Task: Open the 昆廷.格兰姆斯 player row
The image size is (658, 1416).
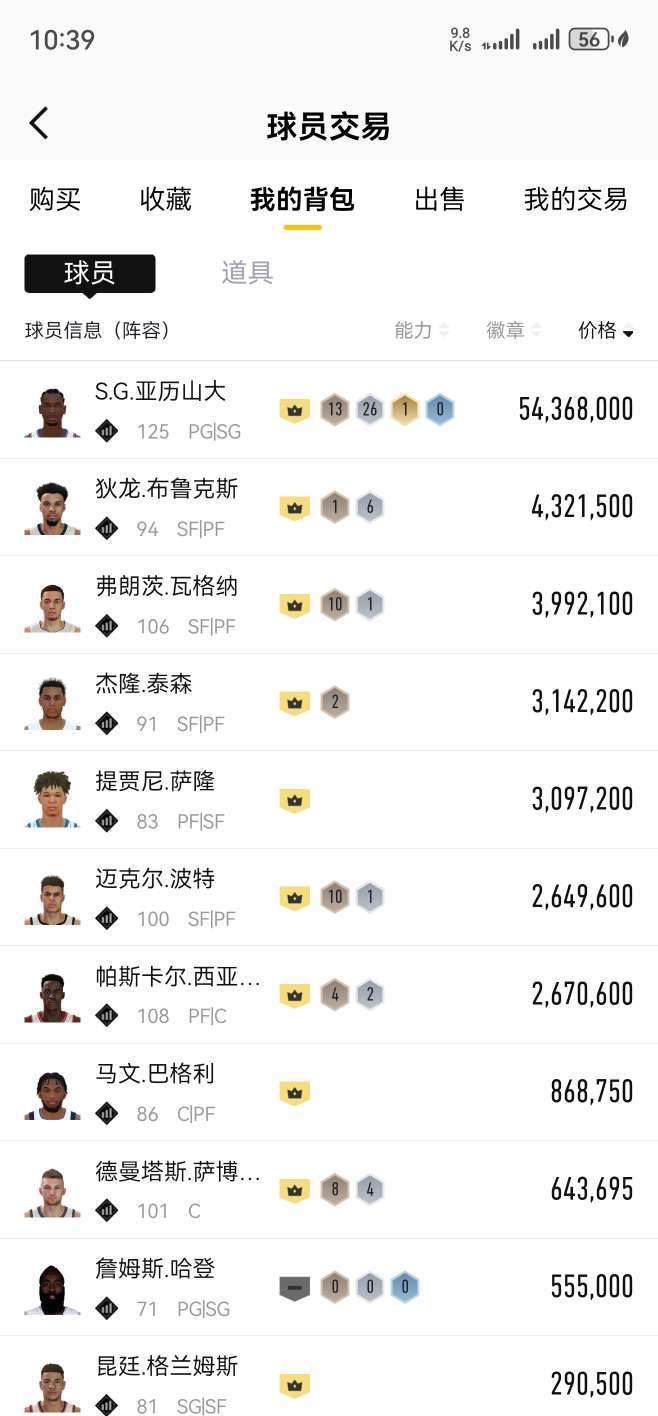Action: [329, 1384]
